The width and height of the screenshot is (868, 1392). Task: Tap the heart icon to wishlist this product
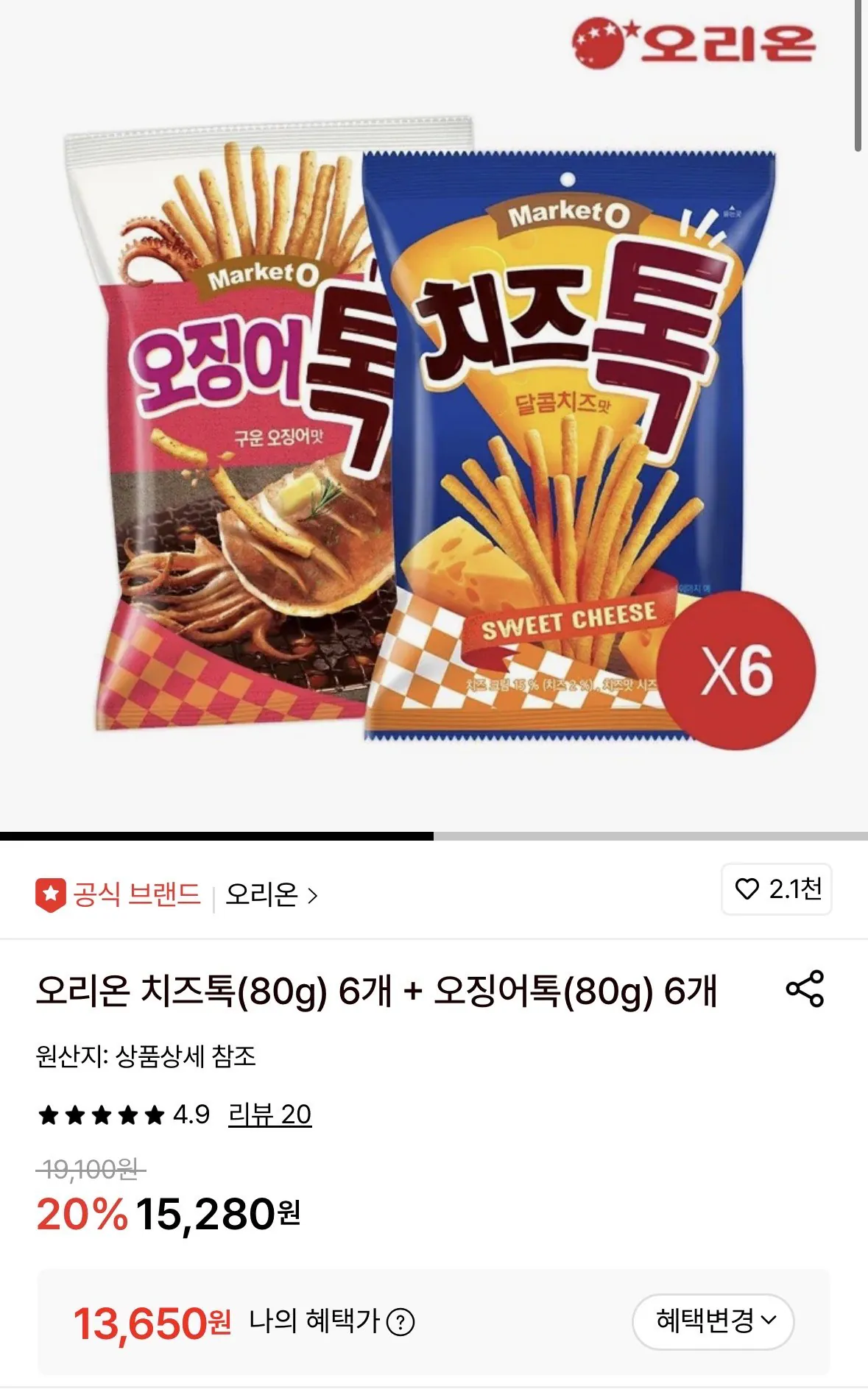[749, 891]
